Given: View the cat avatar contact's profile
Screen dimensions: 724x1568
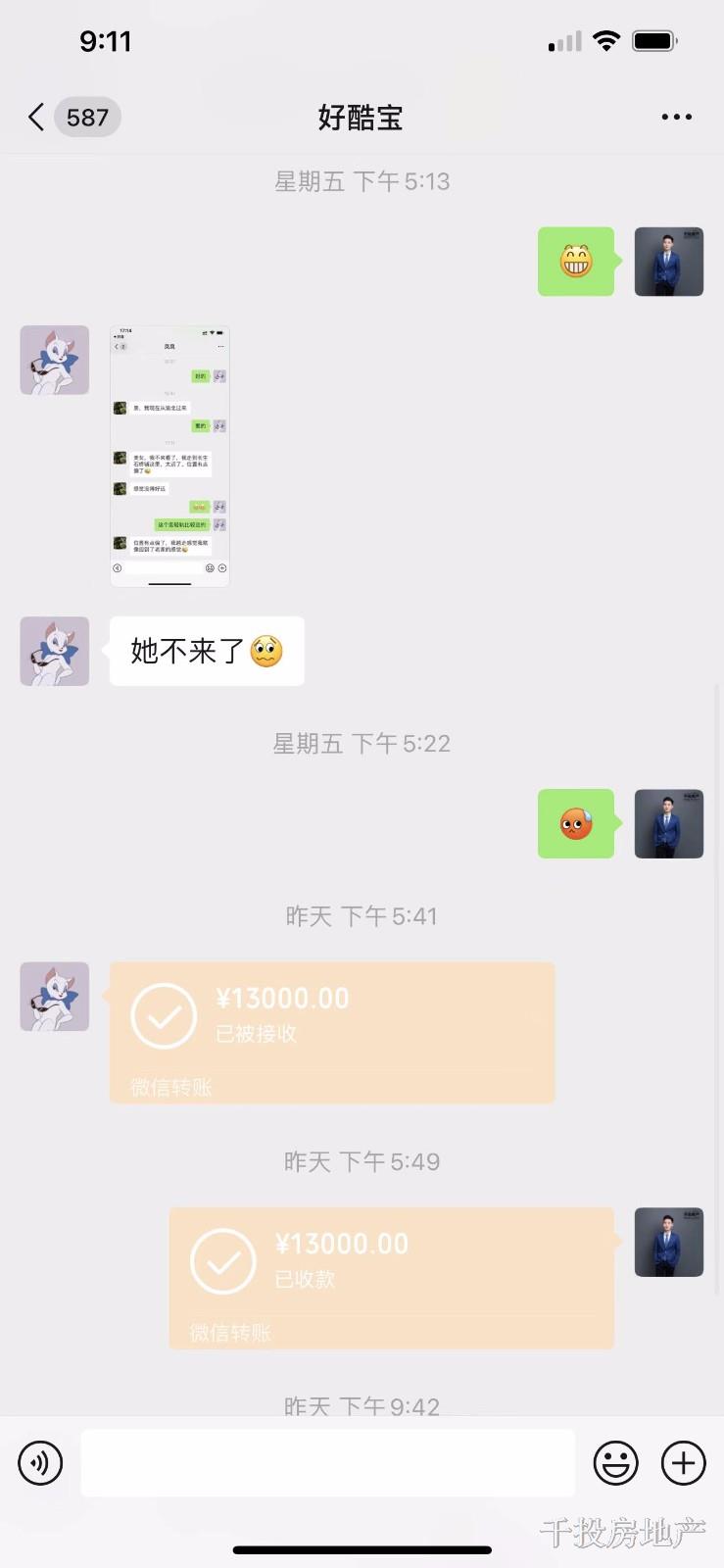Looking at the screenshot, I should [x=55, y=360].
